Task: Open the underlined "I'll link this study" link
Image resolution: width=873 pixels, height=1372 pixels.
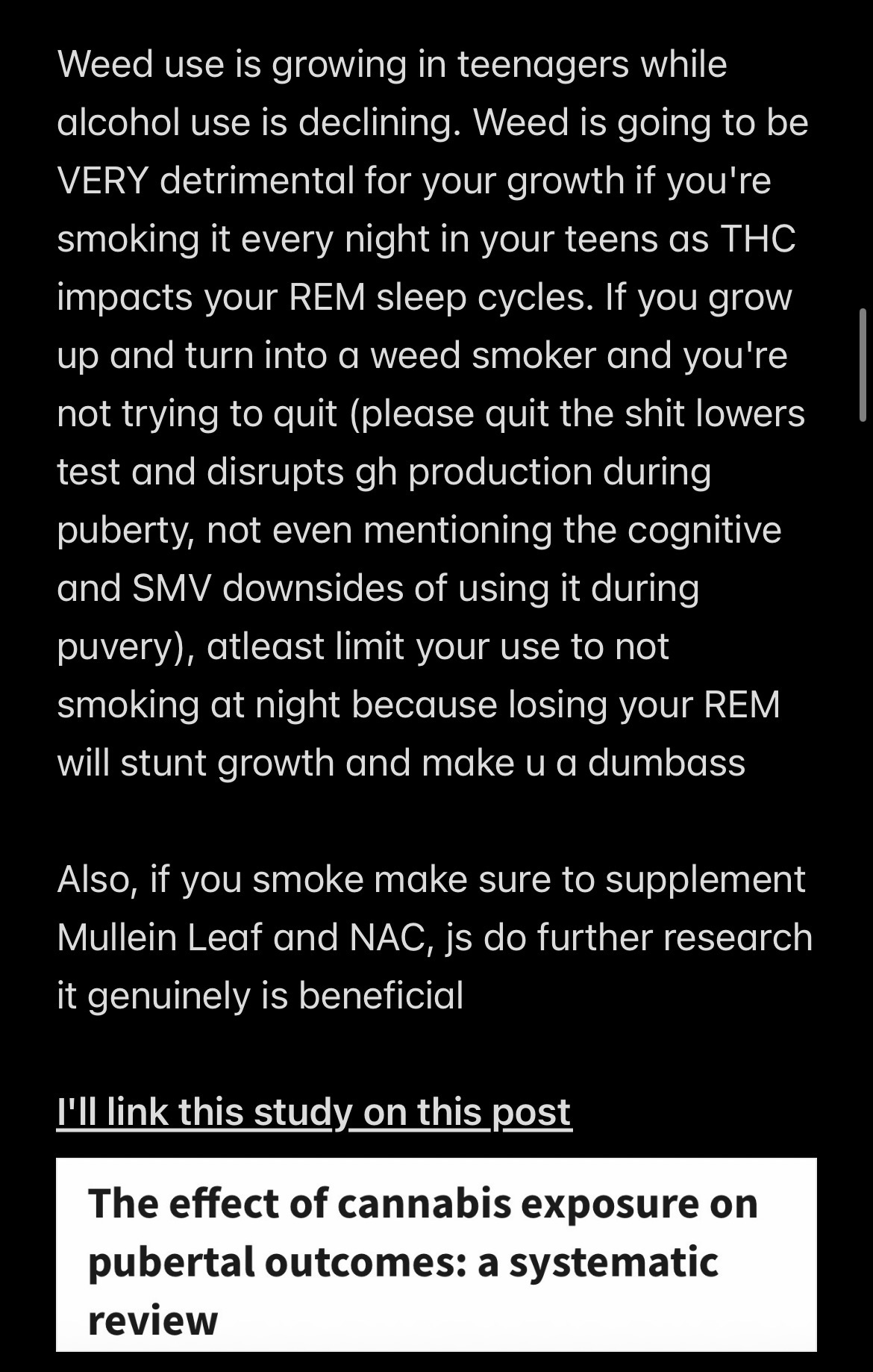Action: (x=313, y=1112)
